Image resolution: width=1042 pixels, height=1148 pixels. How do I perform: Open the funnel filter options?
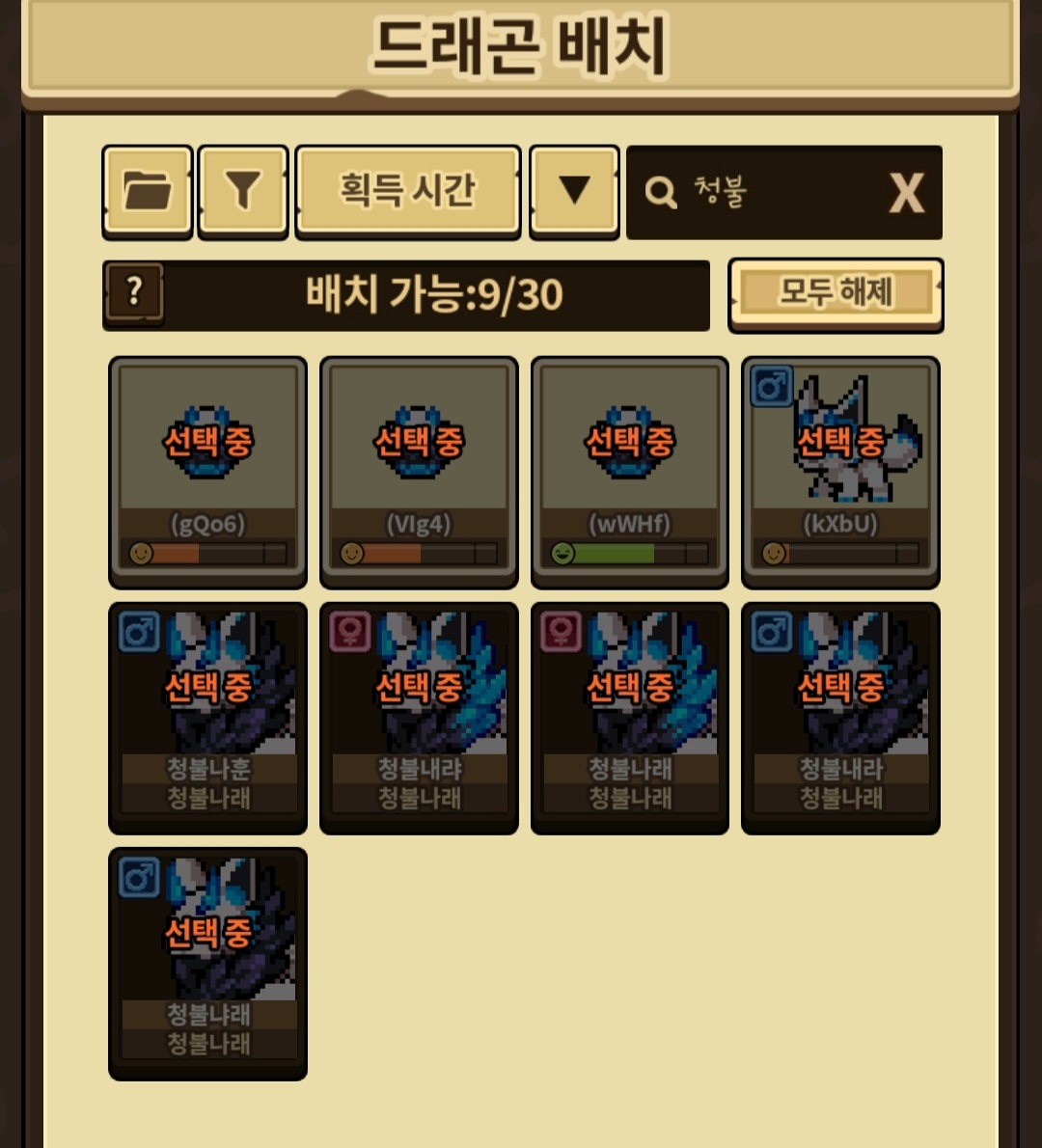243,191
